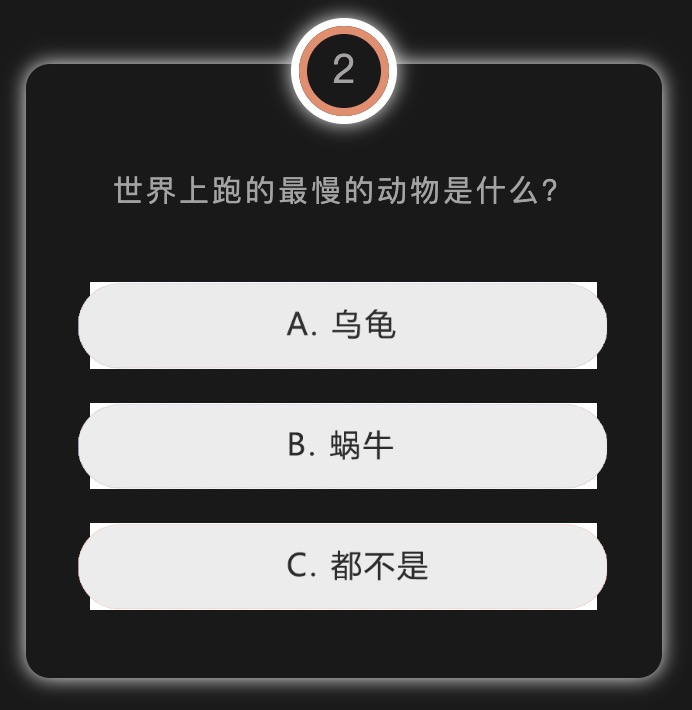Choose option B. 蜗牛

(342, 446)
